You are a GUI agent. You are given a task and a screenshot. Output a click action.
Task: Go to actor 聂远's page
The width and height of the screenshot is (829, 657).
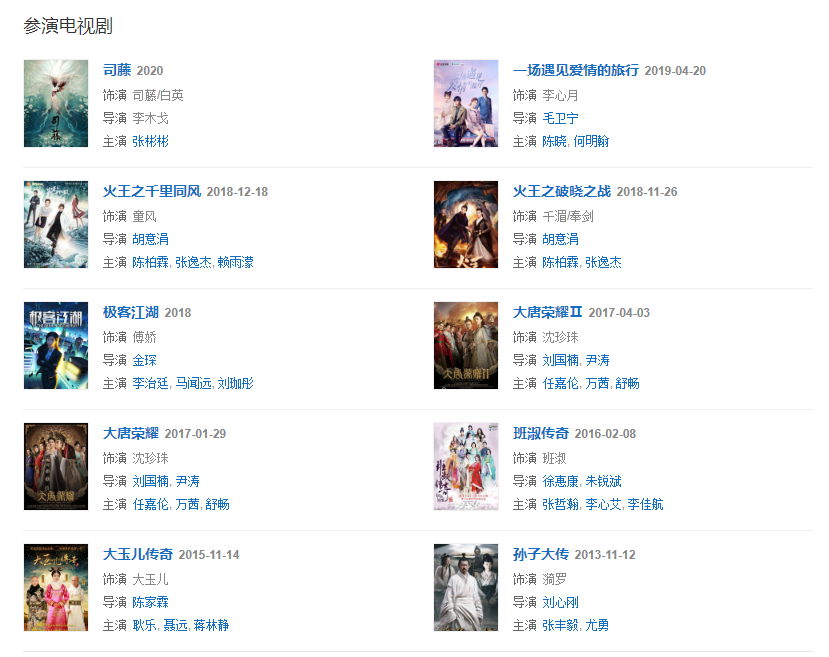coord(174,625)
